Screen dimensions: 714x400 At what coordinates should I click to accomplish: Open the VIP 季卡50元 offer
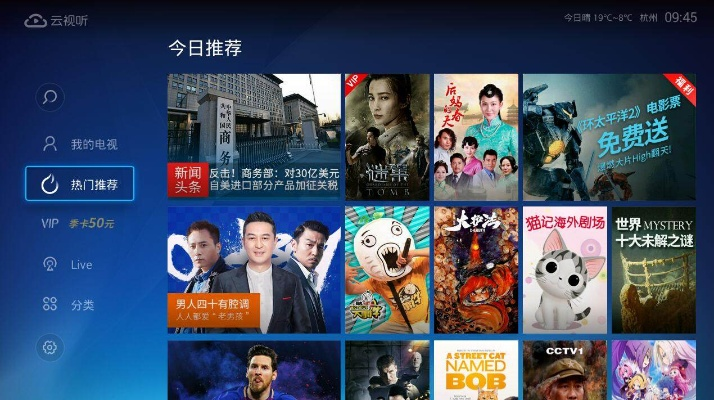(x=78, y=223)
